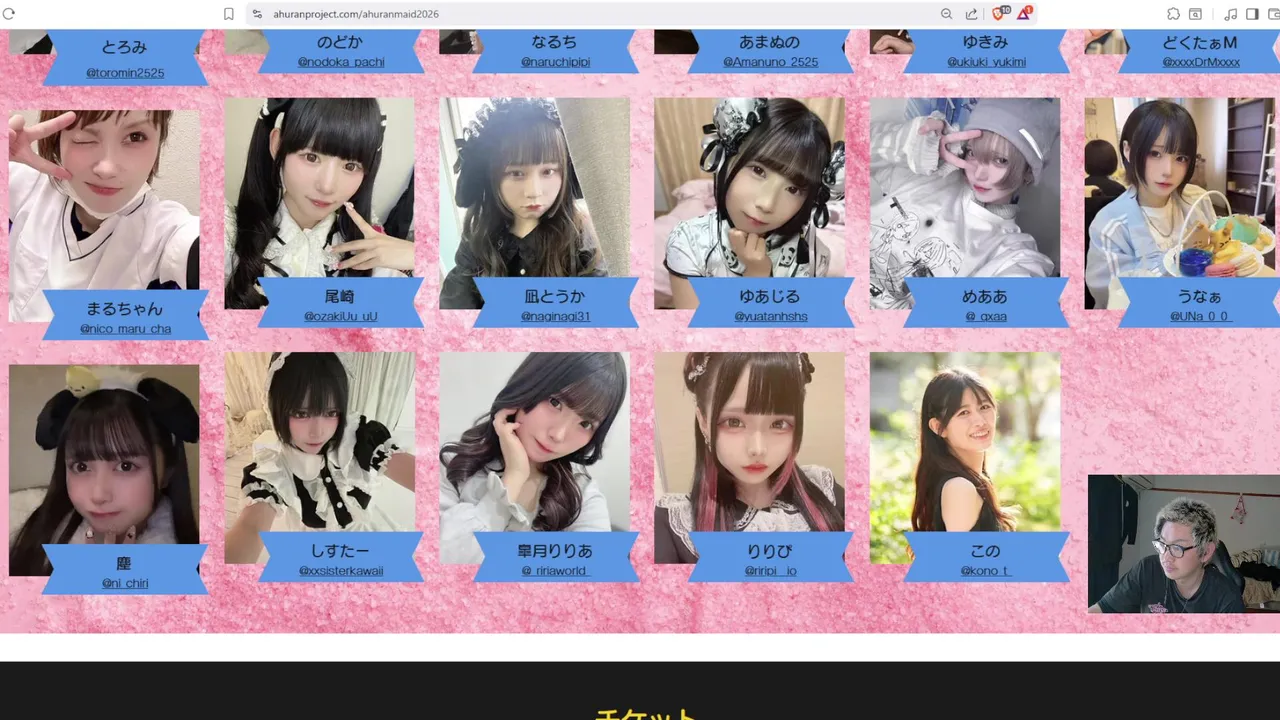Share this page
The image size is (1280, 720).
tap(971, 14)
